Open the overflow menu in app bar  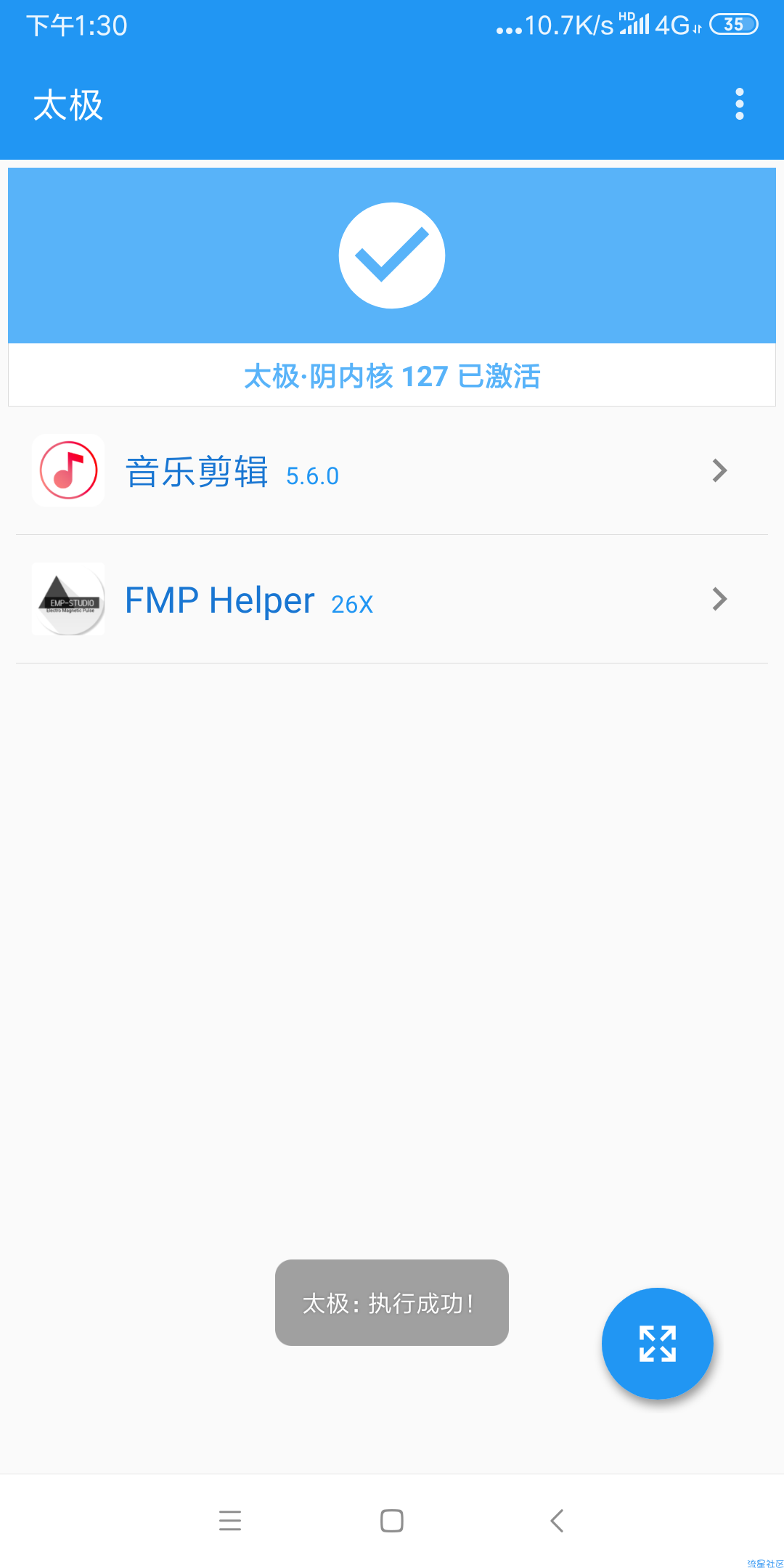coord(739,105)
